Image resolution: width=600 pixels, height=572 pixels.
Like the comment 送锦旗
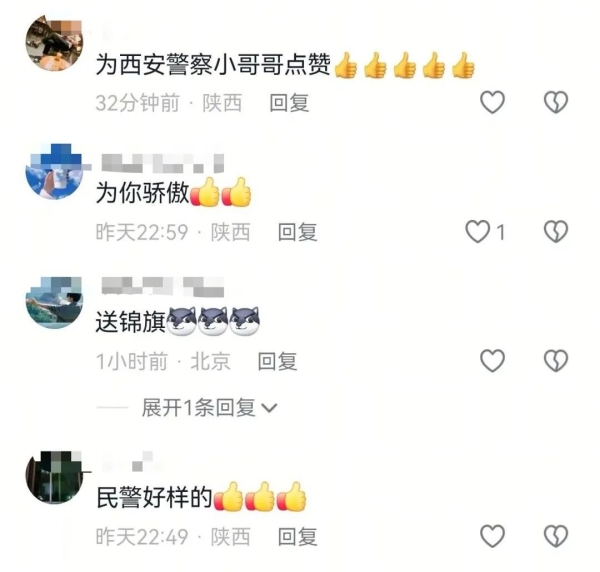[x=492, y=361]
